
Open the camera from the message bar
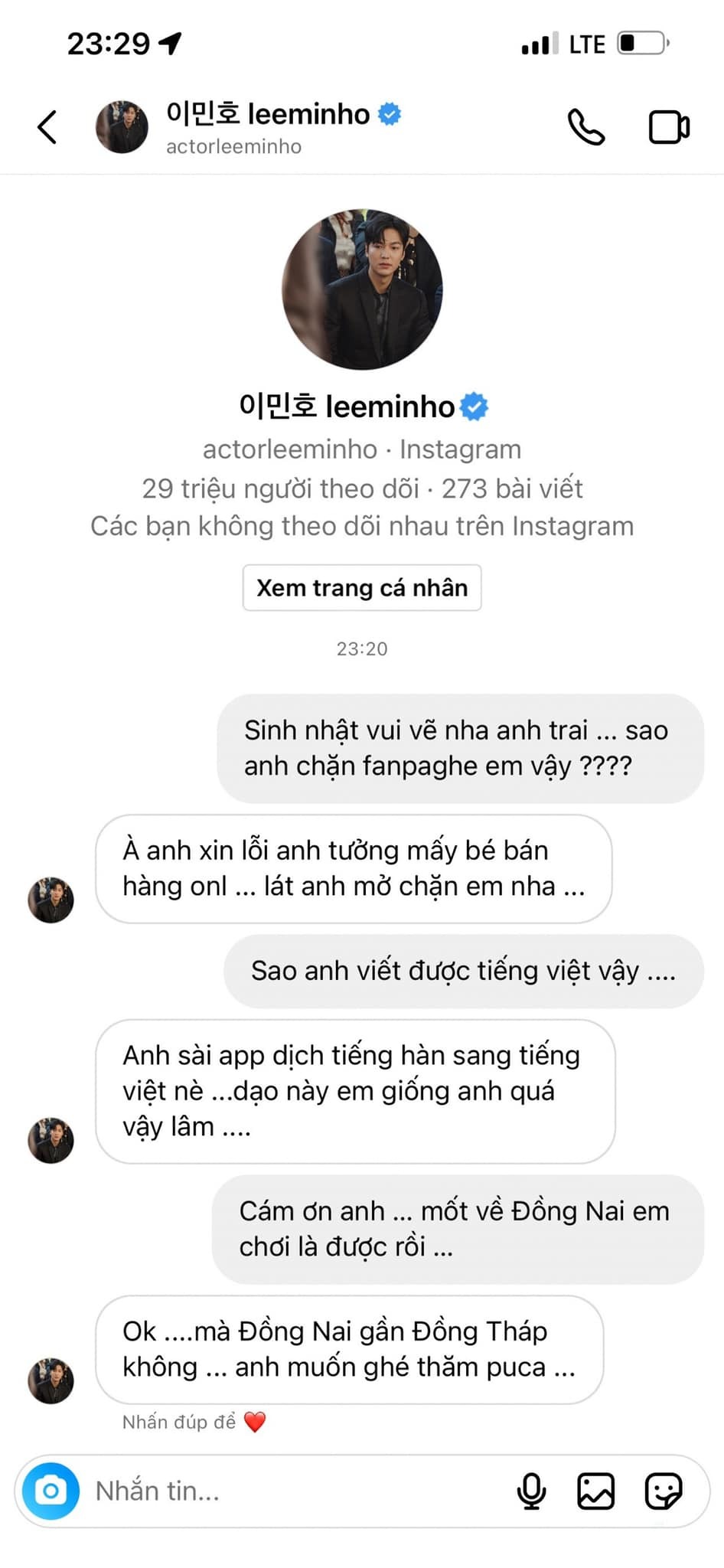[x=51, y=1491]
